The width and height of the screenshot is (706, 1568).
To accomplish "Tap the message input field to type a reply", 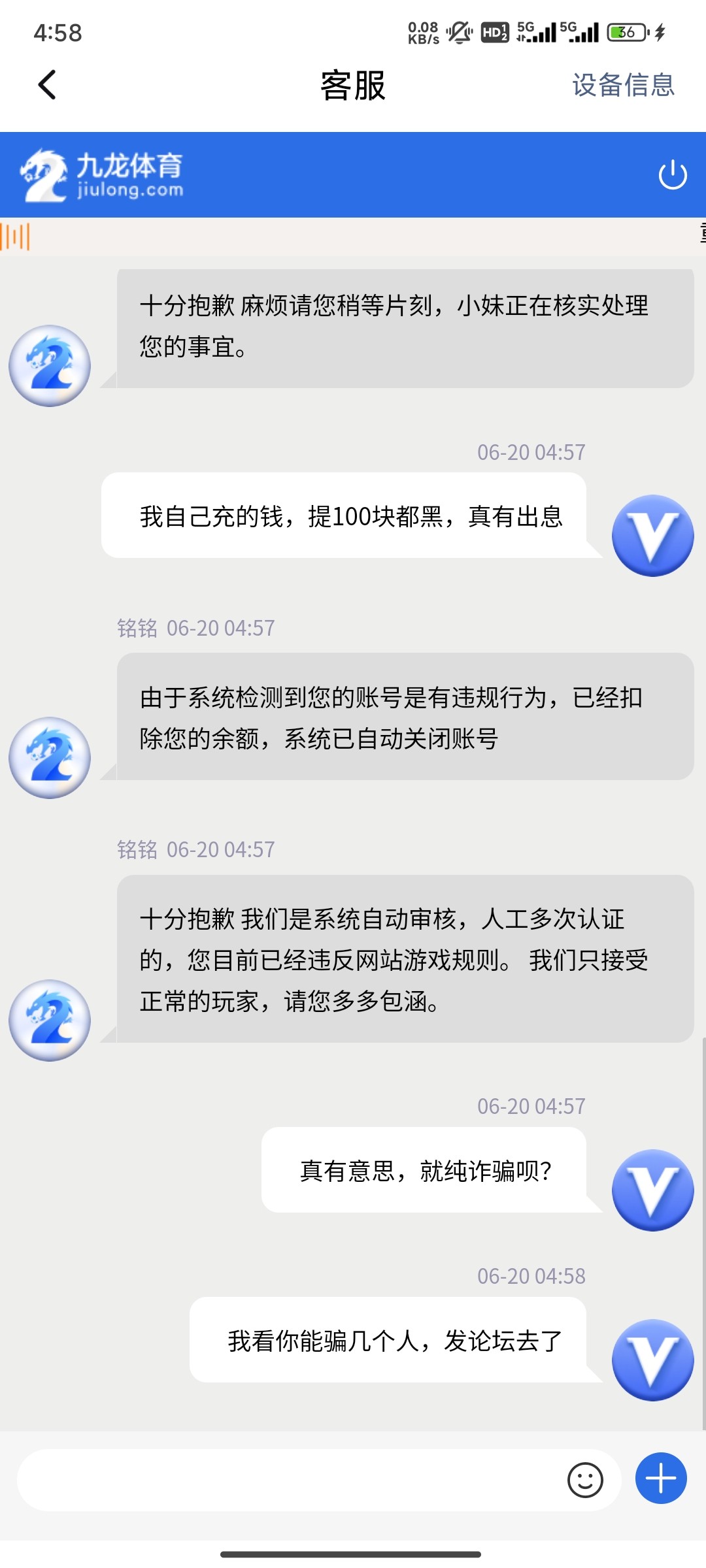I will (294, 1478).
